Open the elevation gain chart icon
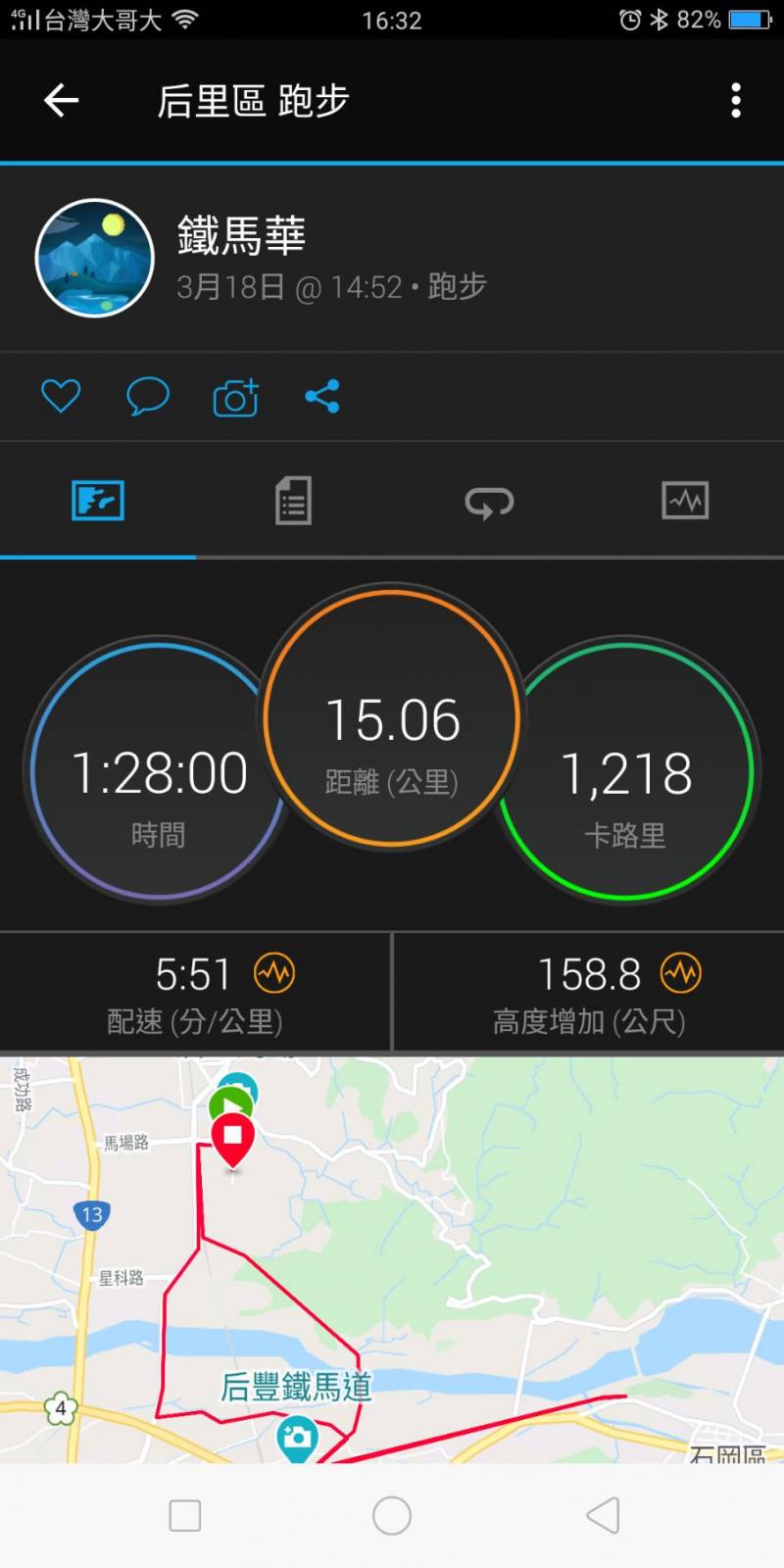 tap(680, 973)
